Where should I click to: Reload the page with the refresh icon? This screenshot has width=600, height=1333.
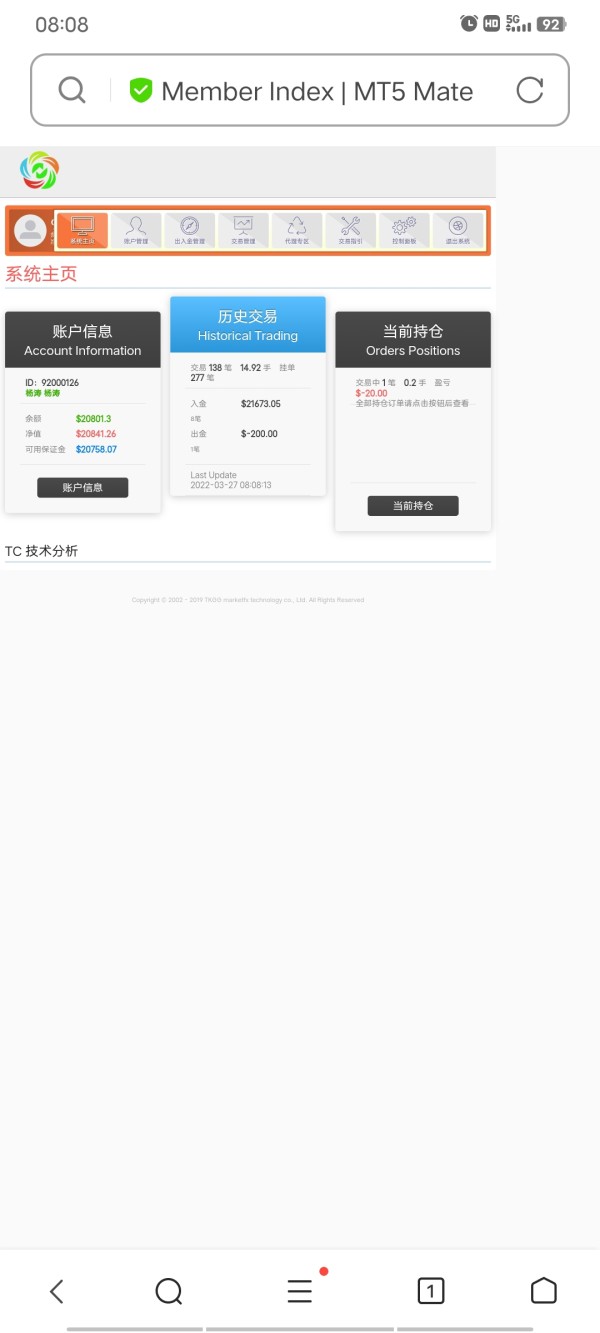(x=529, y=91)
